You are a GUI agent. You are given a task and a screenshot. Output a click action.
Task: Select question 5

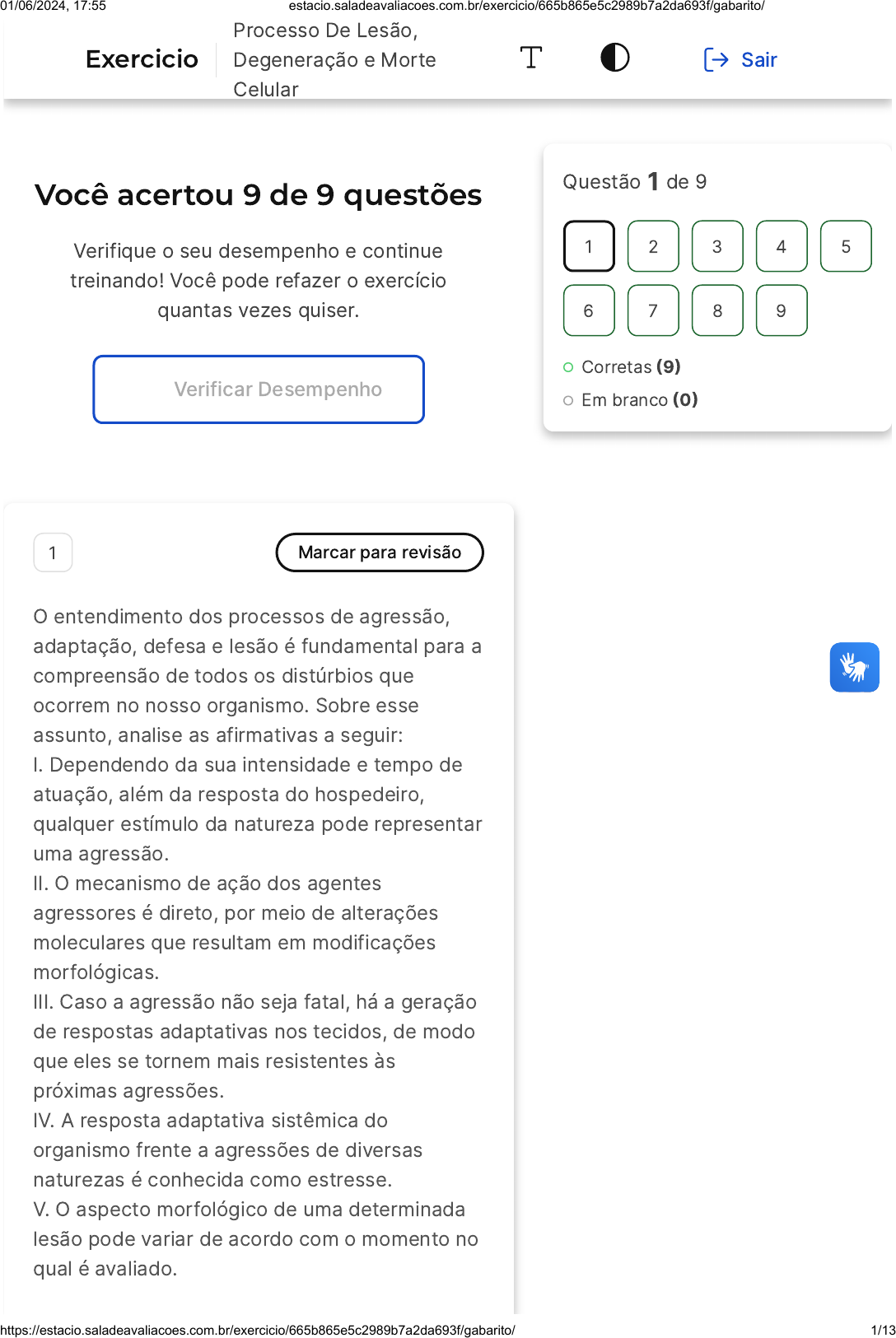pyautogui.click(x=846, y=246)
